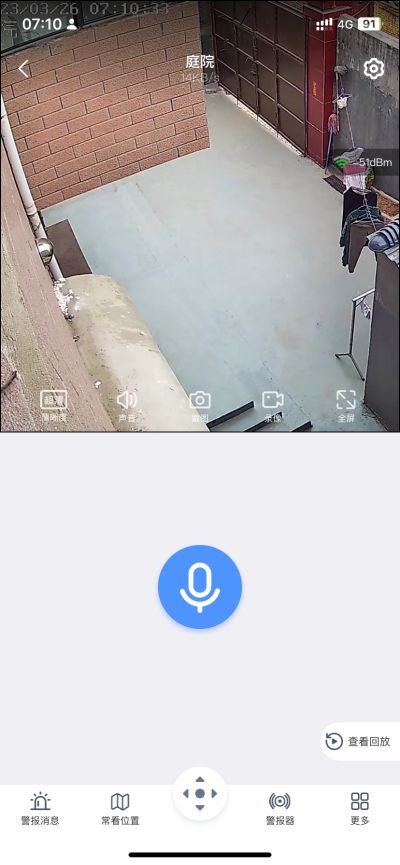The width and height of the screenshot is (400, 865).
Task: Go back using the top-left arrow
Action: coord(23,69)
